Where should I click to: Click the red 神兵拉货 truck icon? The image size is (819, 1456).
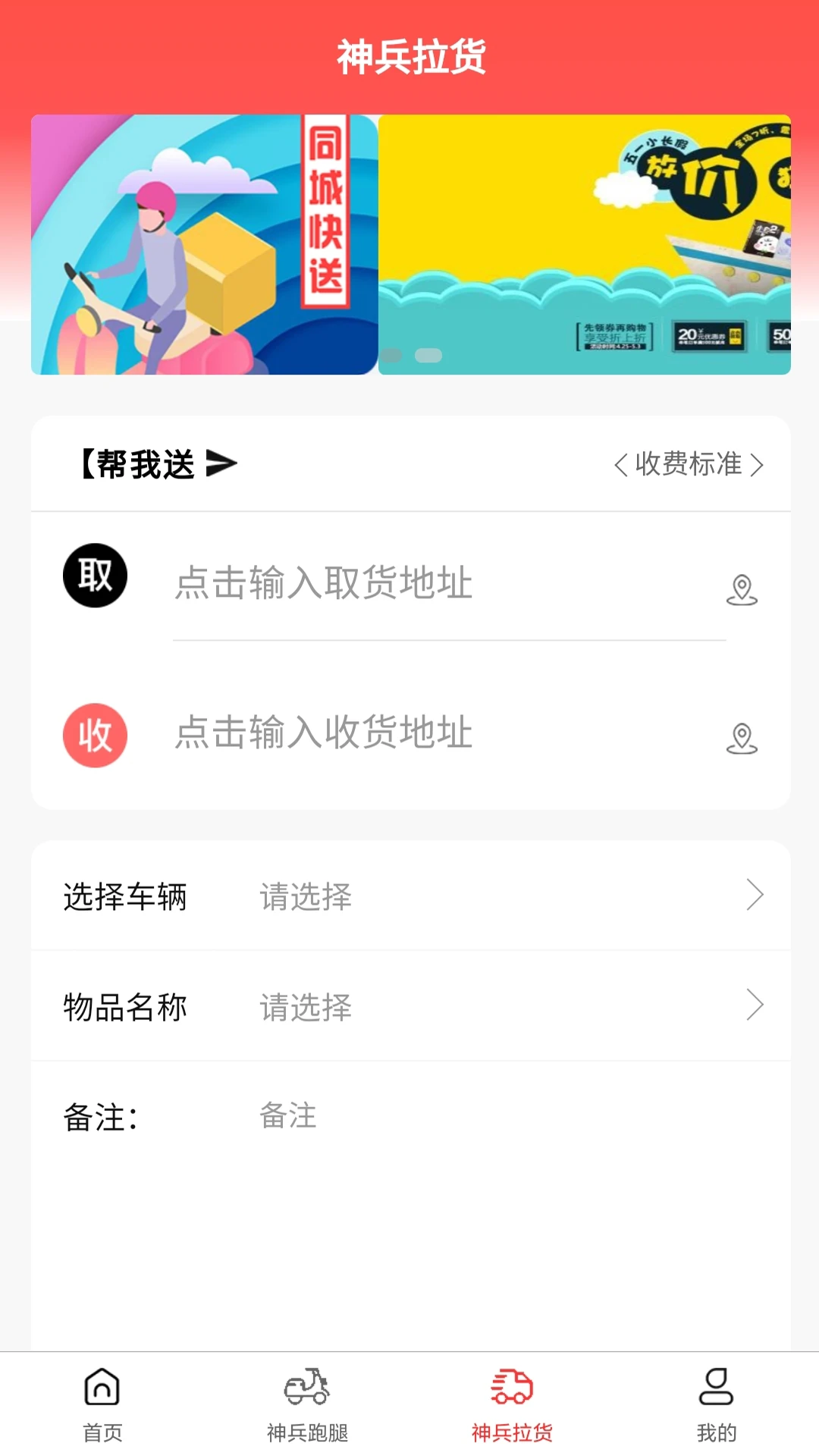click(x=512, y=1385)
